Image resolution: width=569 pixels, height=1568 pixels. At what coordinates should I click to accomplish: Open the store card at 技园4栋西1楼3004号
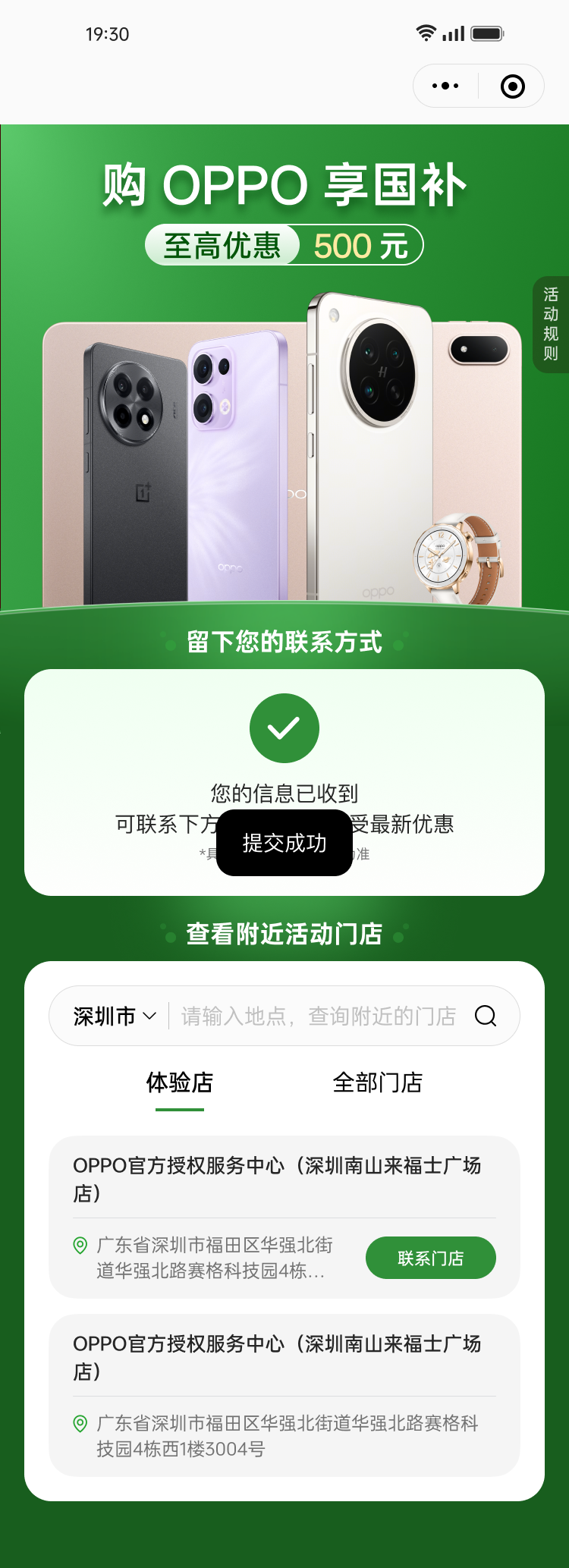tap(284, 1395)
